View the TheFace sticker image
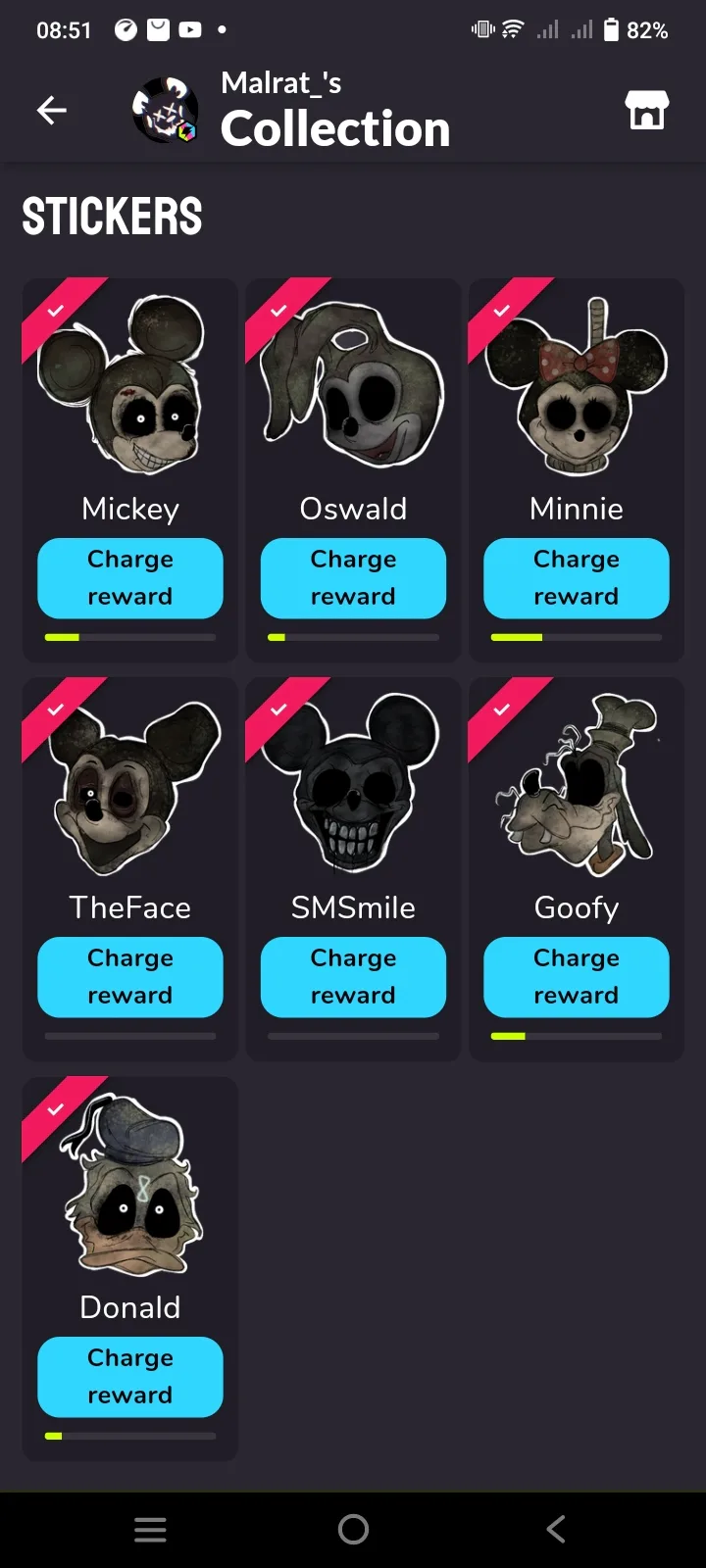 [x=132, y=786]
